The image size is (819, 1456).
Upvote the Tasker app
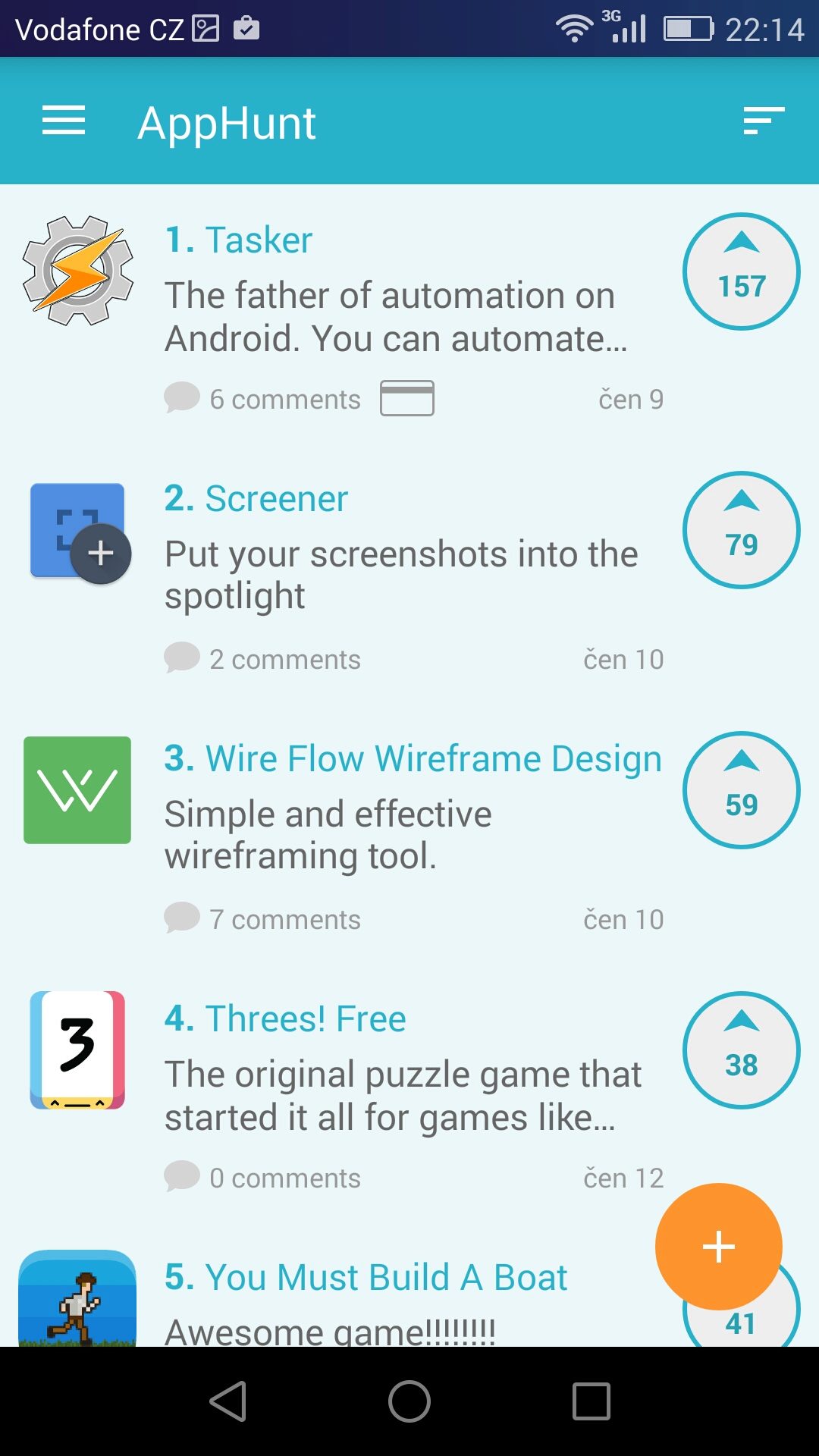pos(742,271)
